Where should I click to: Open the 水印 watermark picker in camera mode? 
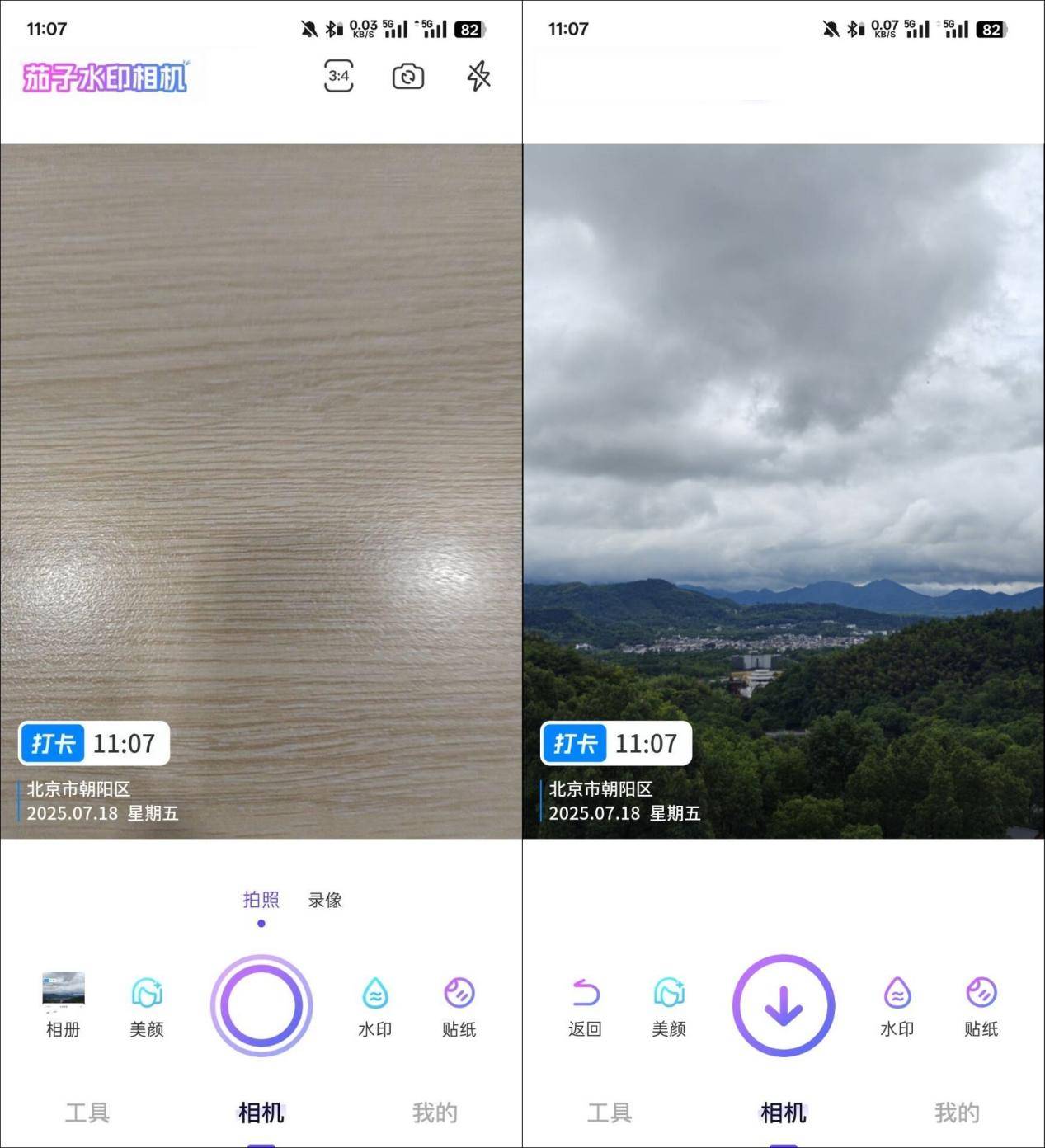coord(375,1004)
